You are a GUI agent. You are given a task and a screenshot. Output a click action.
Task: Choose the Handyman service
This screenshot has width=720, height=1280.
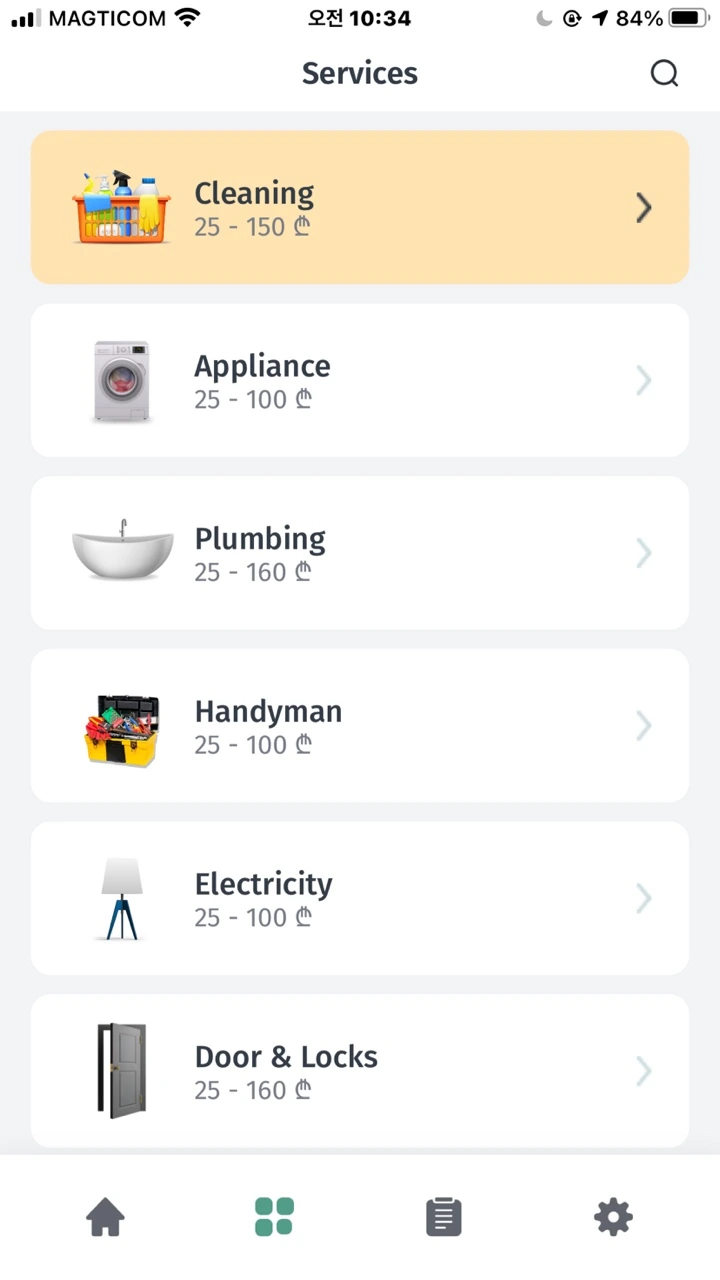tap(360, 726)
